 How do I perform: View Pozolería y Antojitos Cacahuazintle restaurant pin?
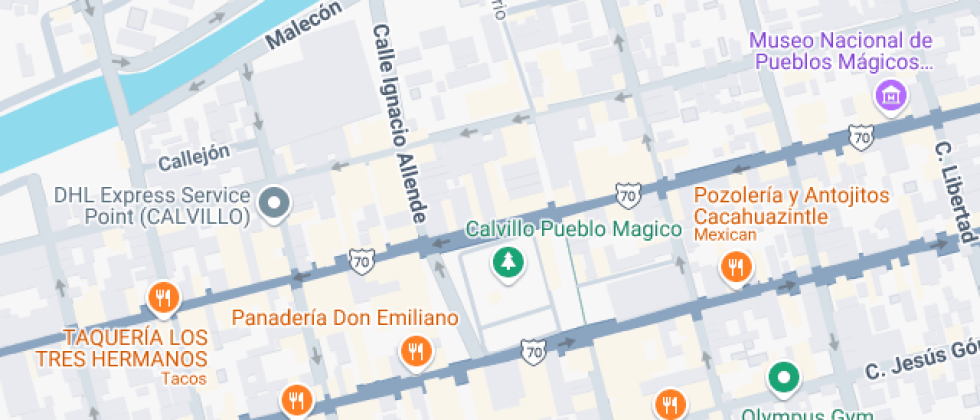(x=737, y=267)
